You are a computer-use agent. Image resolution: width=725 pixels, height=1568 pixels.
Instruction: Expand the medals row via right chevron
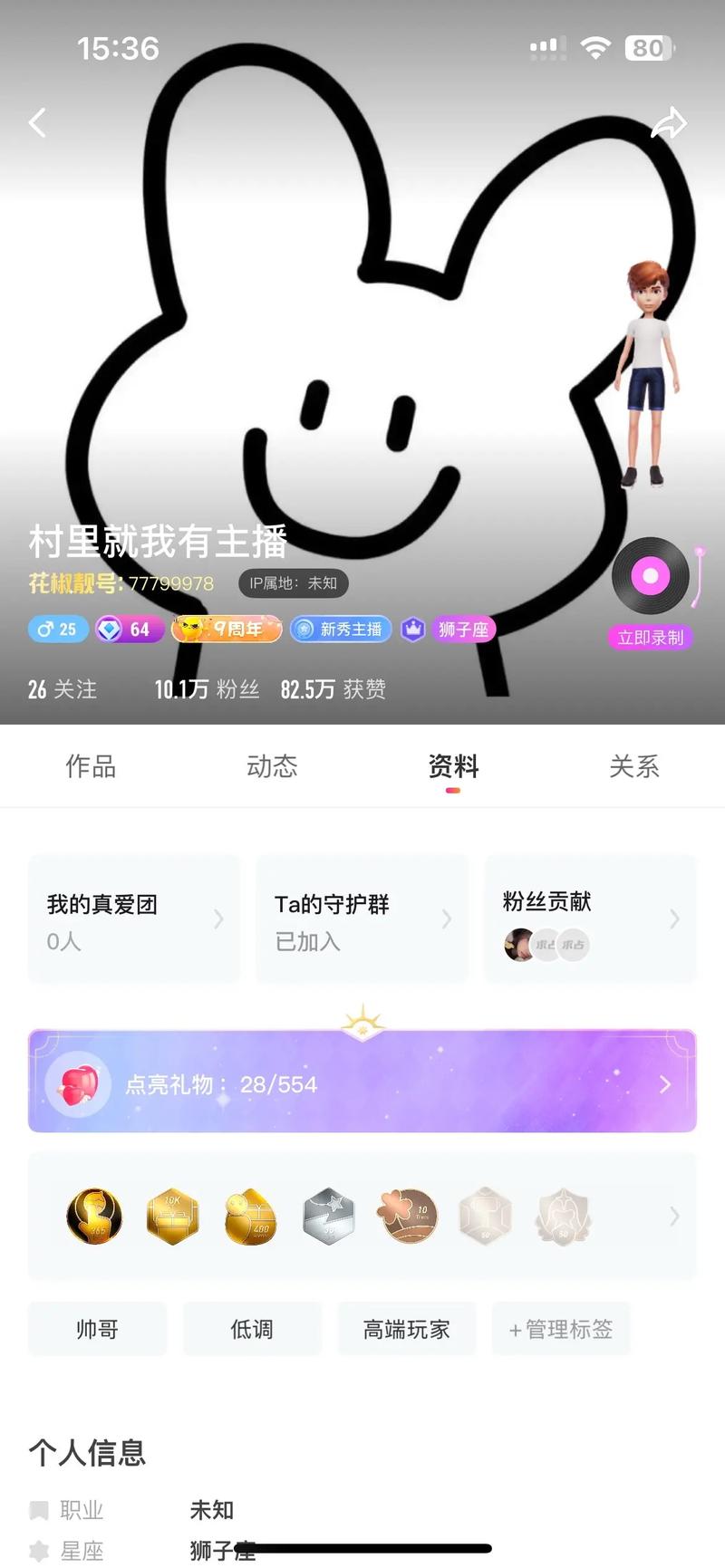tap(674, 1217)
